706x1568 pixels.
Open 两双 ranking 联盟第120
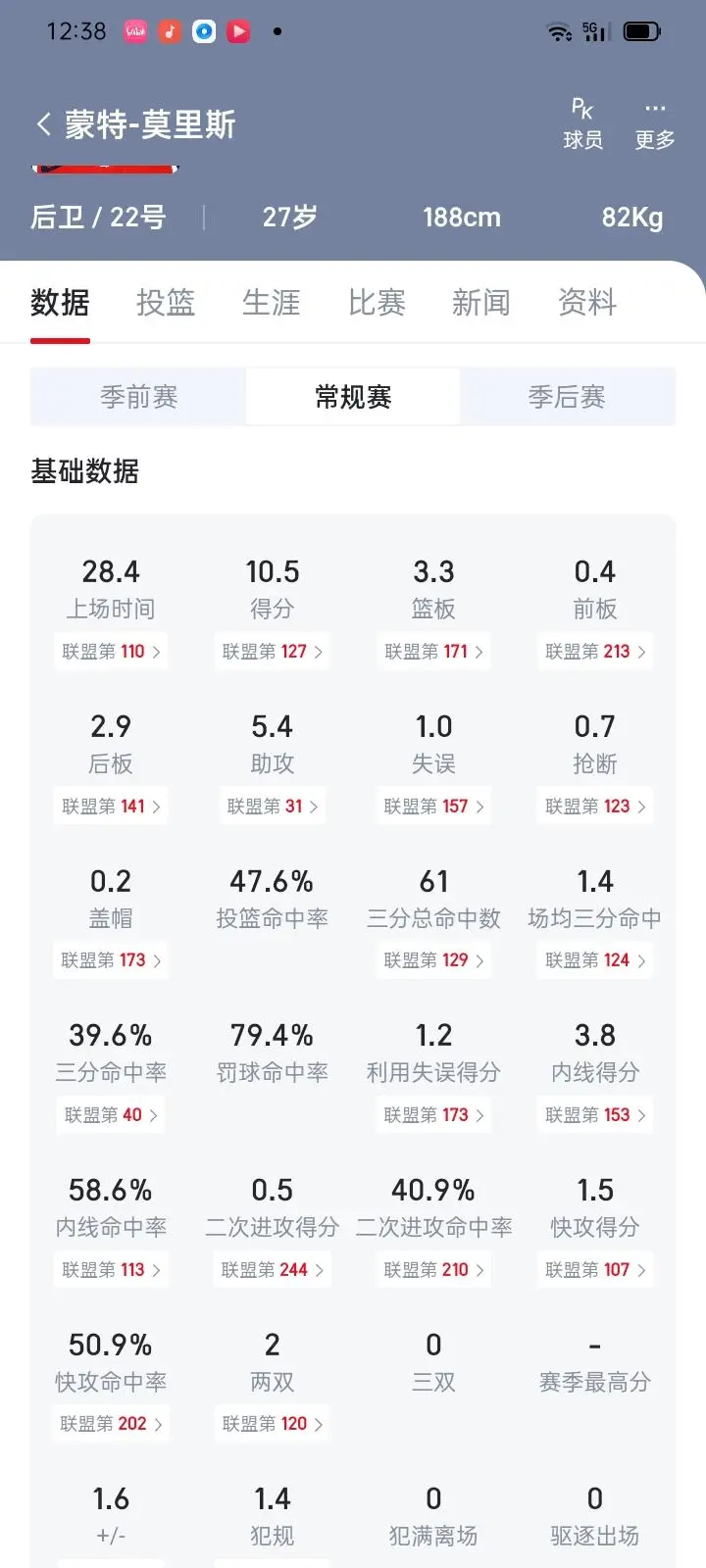[273, 1424]
